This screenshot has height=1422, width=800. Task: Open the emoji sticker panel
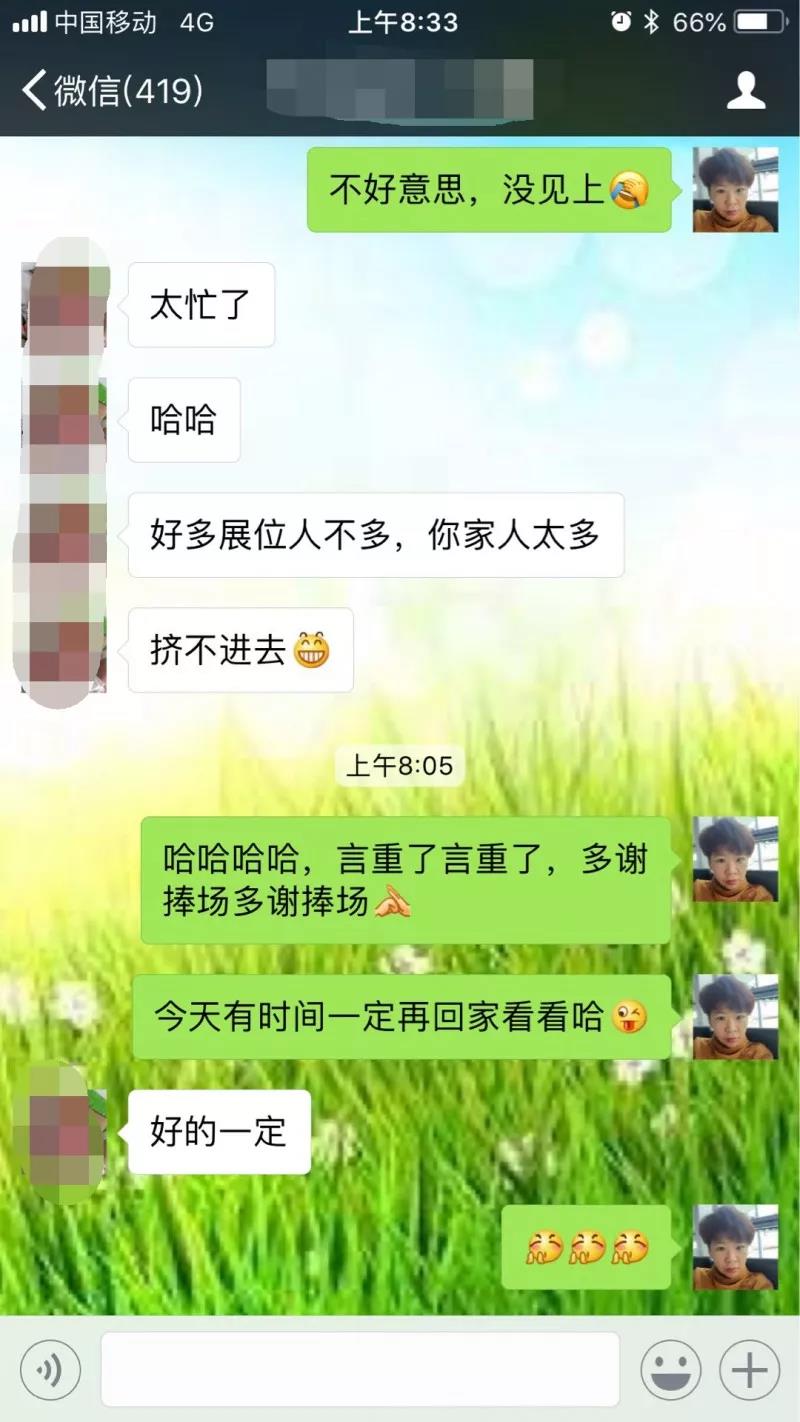click(670, 1369)
